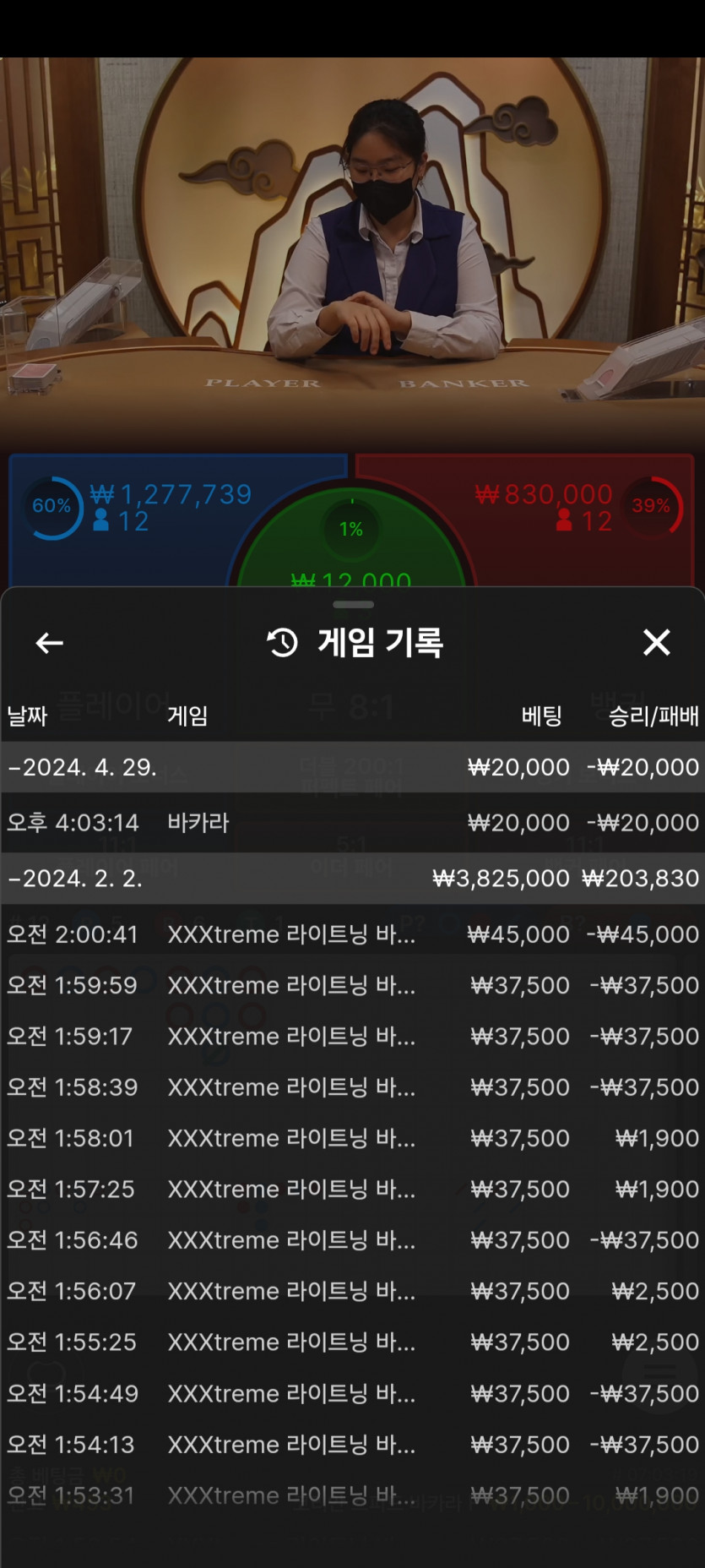View the 오전 1:54:13 record details
The image size is (705, 1568).
coord(352,1445)
